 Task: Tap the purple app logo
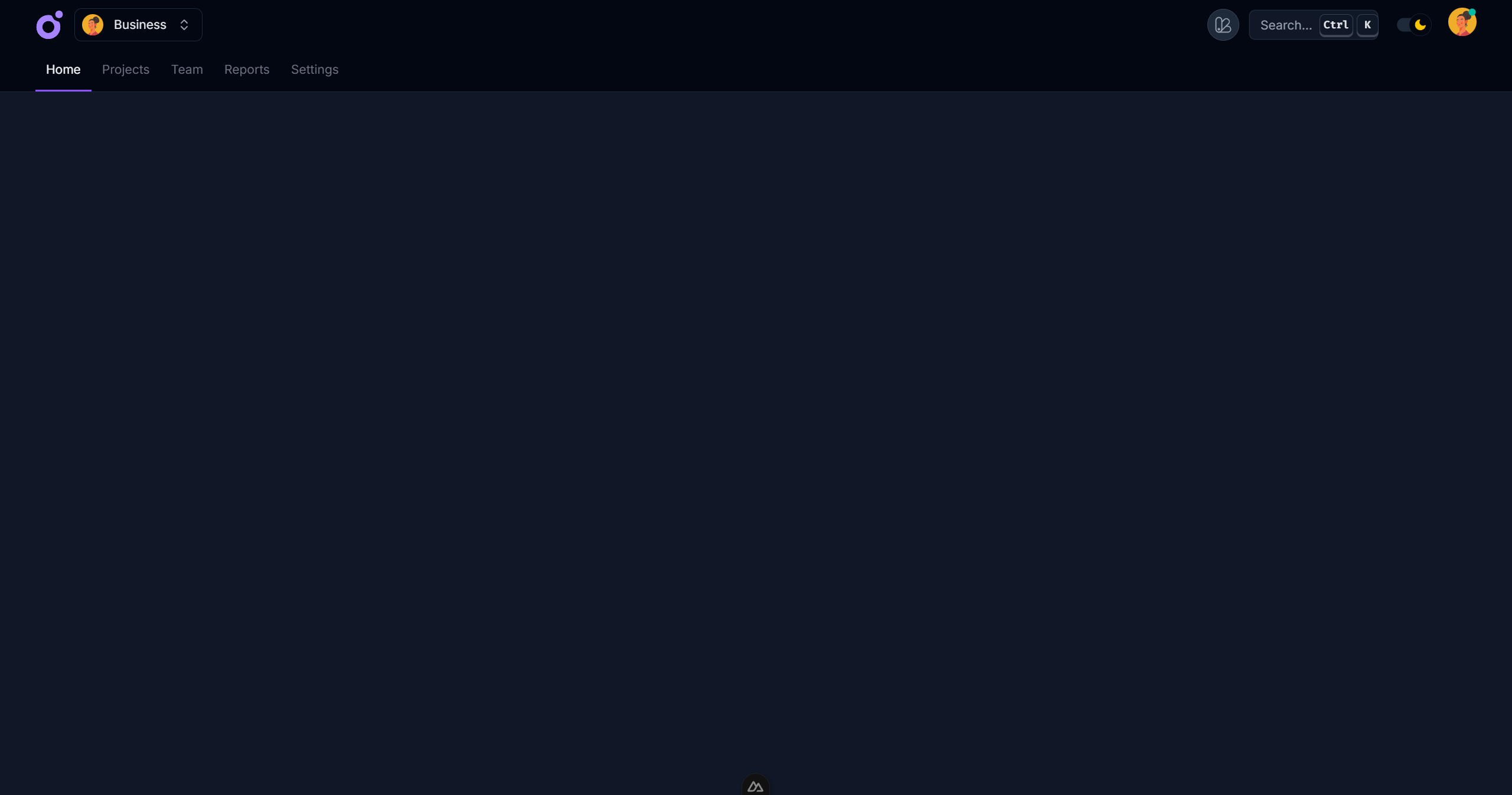coord(49,25)
